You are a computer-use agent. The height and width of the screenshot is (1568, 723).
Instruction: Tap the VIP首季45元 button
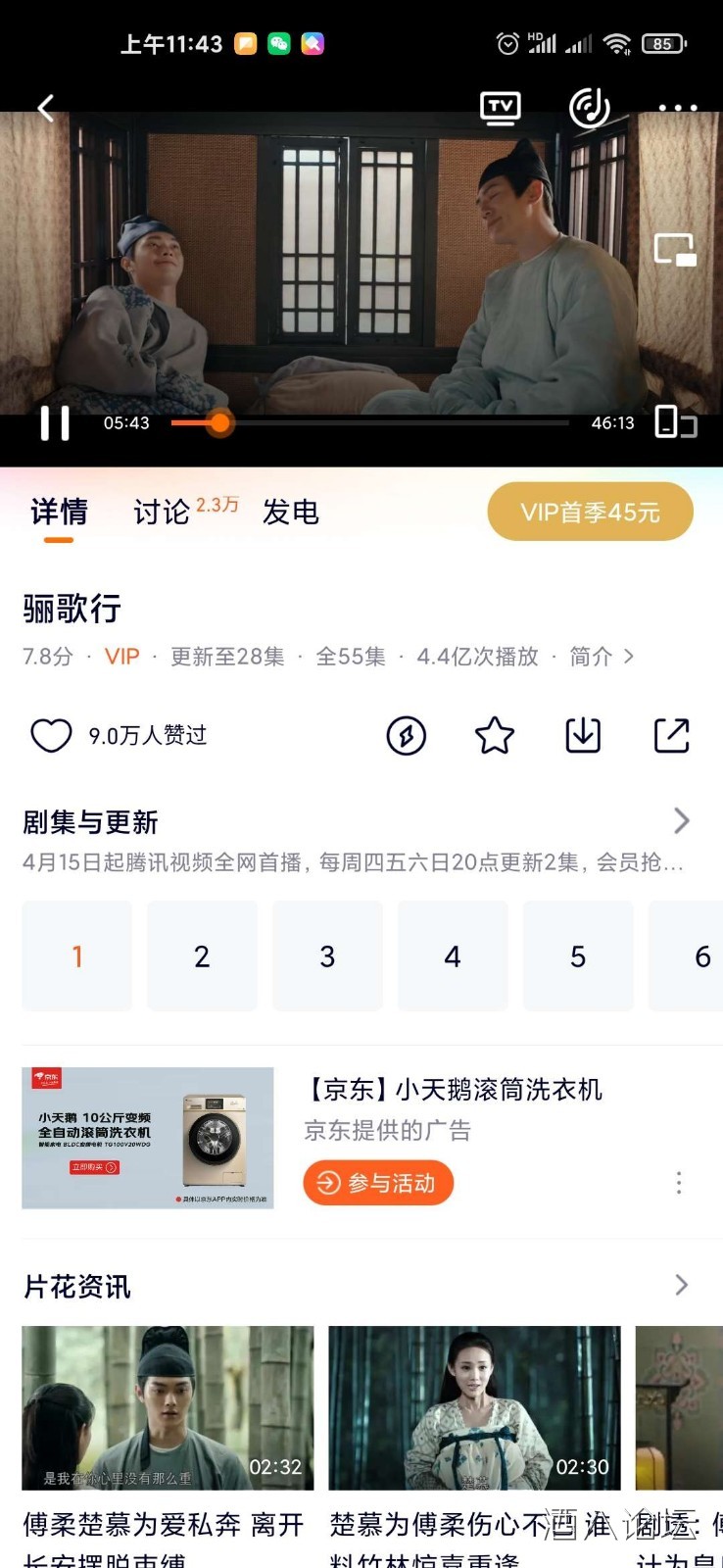tap(590, 512)
